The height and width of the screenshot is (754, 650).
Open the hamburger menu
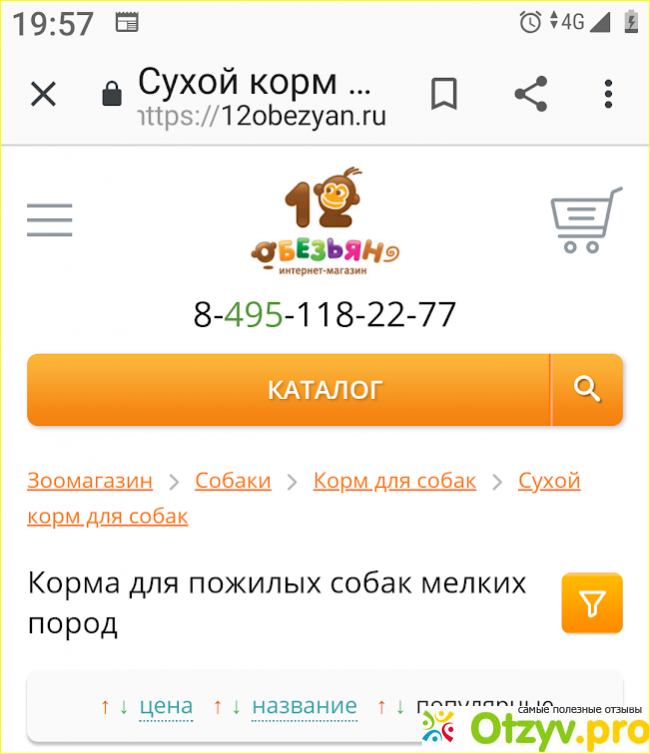(50, 220)
